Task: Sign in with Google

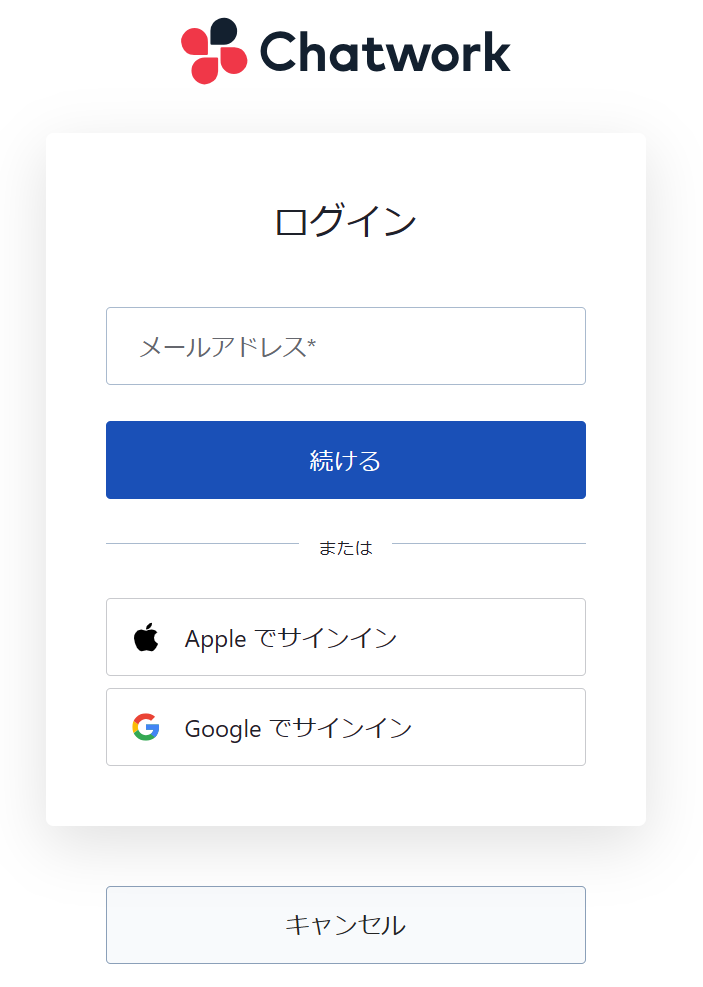Action: pyautogui.click(x=345, y=727)
